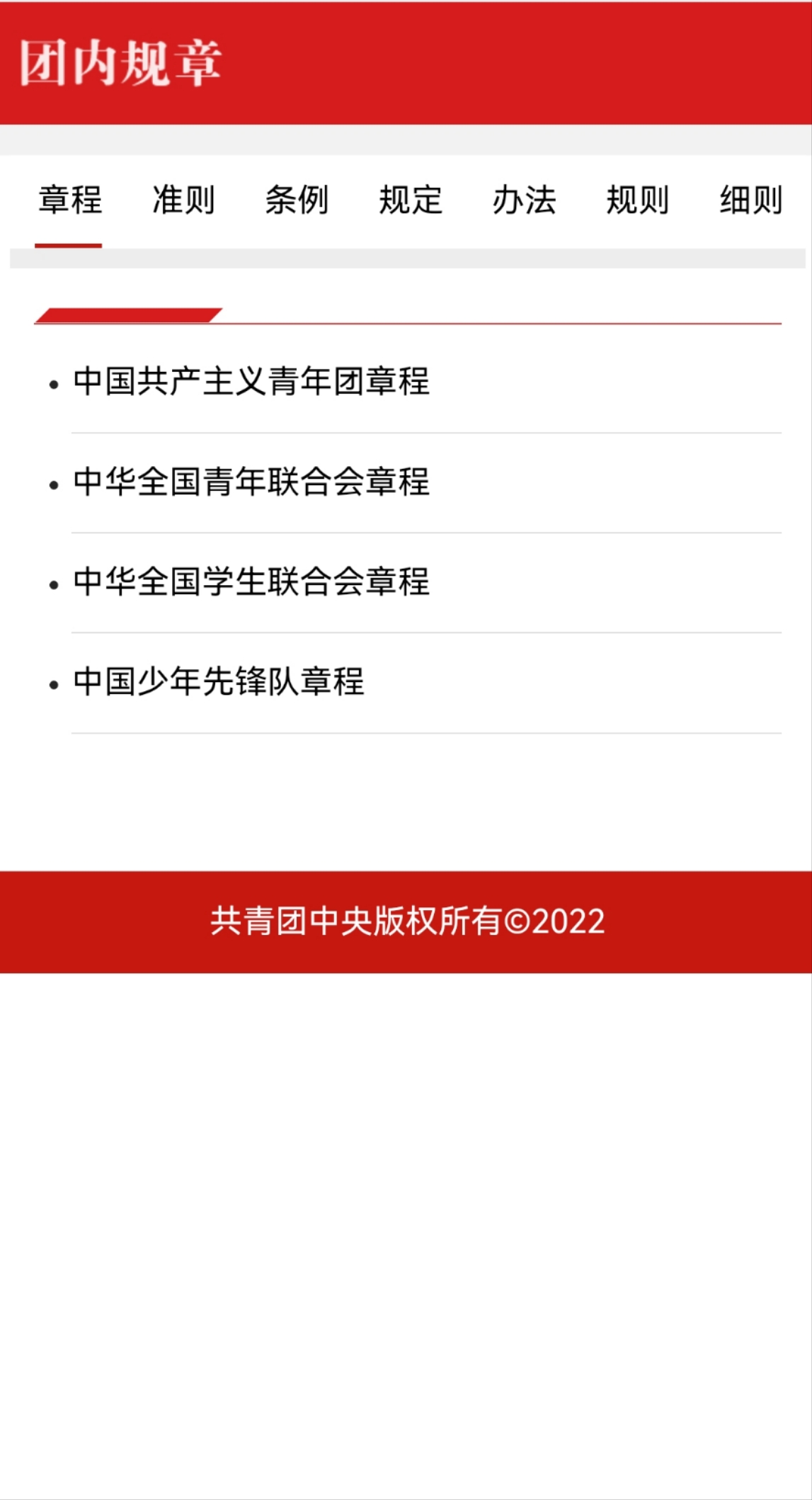Open 中国少年先锋队章程
812x1500 pixels.
tap(219, 682)
